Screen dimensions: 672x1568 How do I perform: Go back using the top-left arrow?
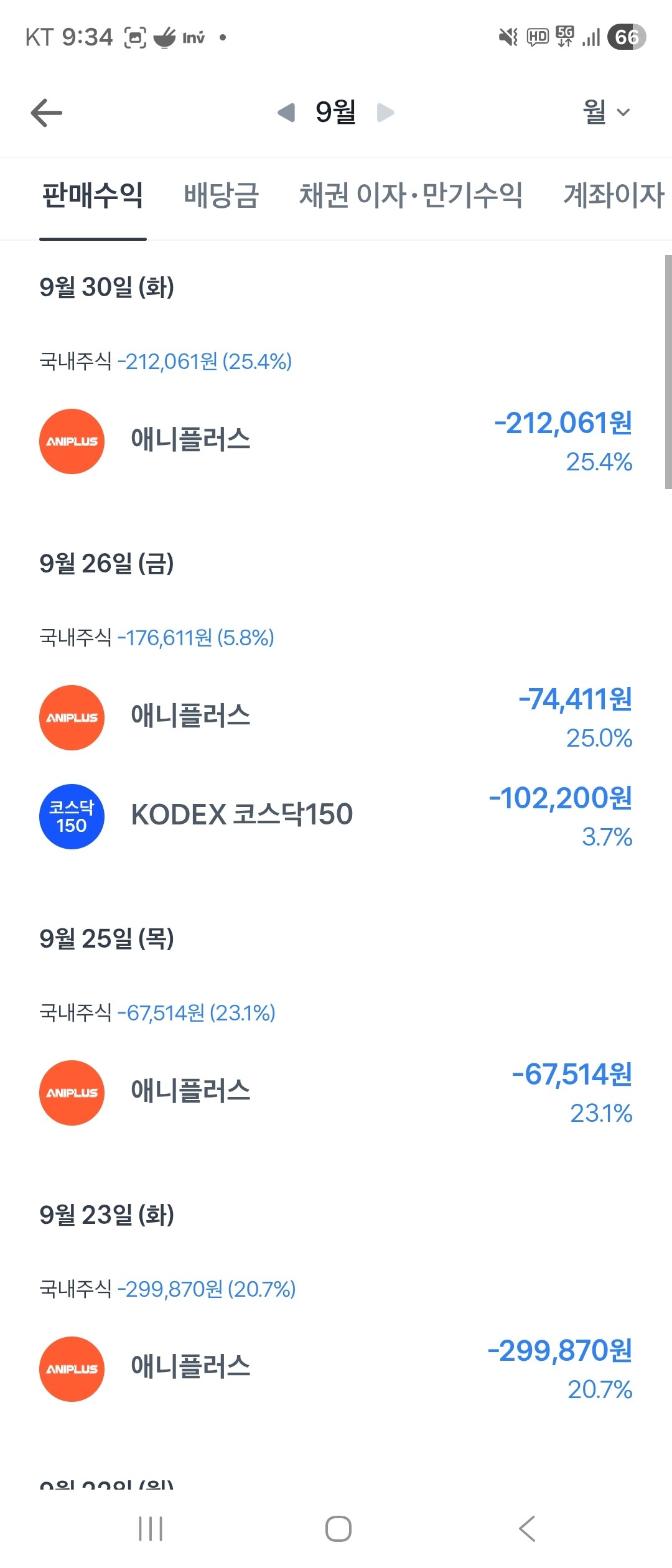(47, 113)
